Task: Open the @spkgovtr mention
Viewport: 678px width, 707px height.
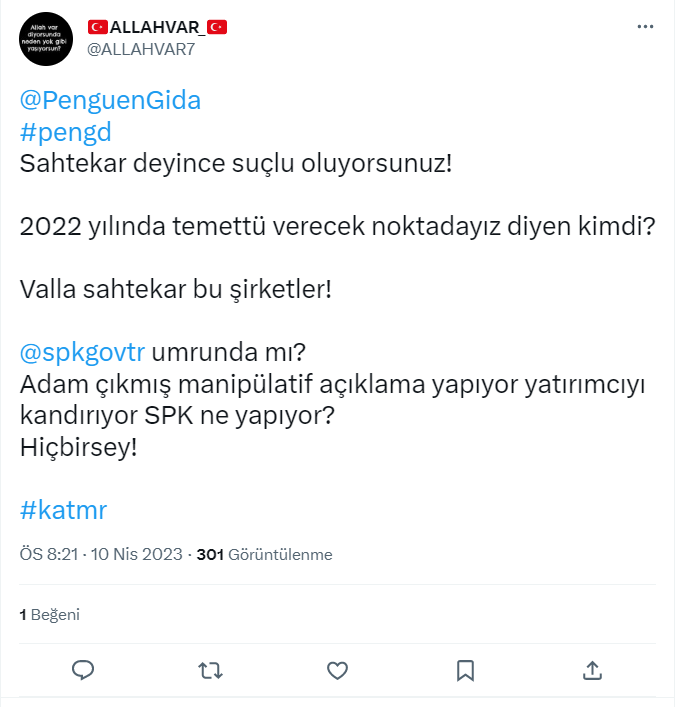Action: click(83, 353)
